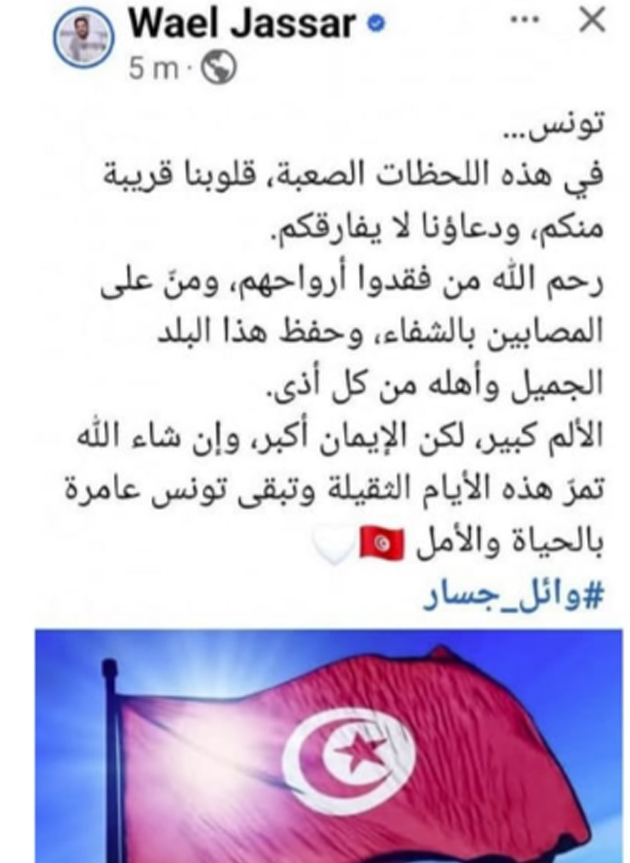Image resolution: width=630 pixels, height=863 pixels.
Task: Open the post's three-dot options menu
Action: (526, 19)
